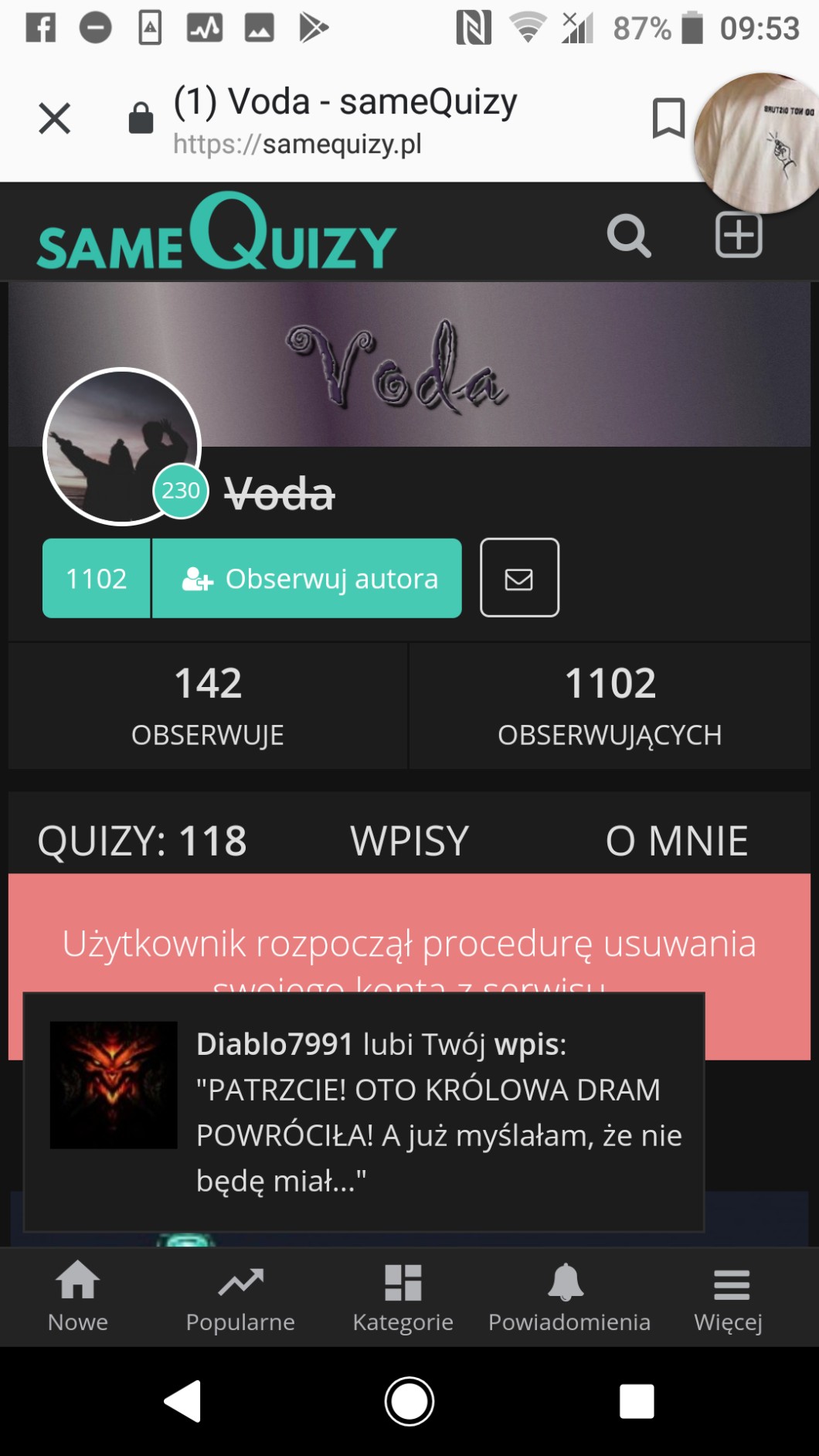819x1456 pixels.
Task: Open the O mnie tab
Action: coord(676,840)
